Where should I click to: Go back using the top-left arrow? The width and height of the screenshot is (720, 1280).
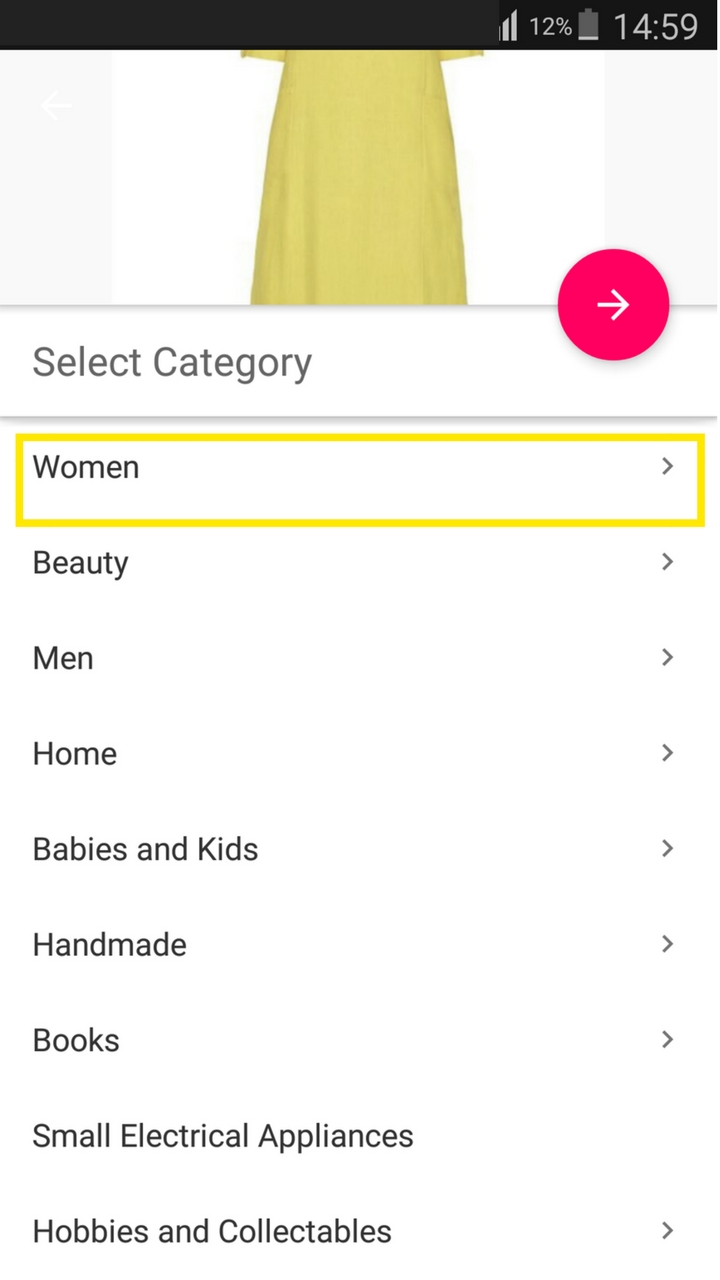point(56,105)
